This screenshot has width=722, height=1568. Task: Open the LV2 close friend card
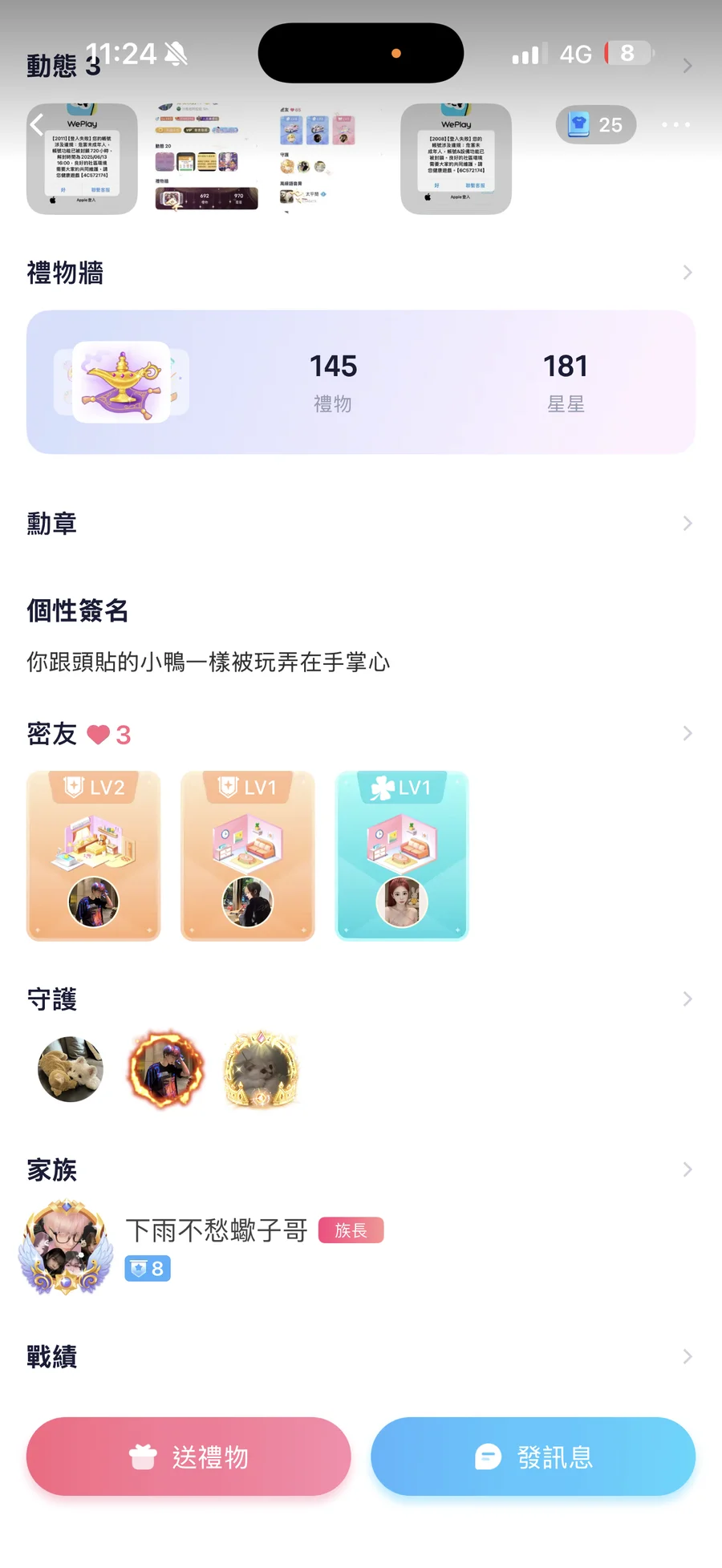coord(94,856)
